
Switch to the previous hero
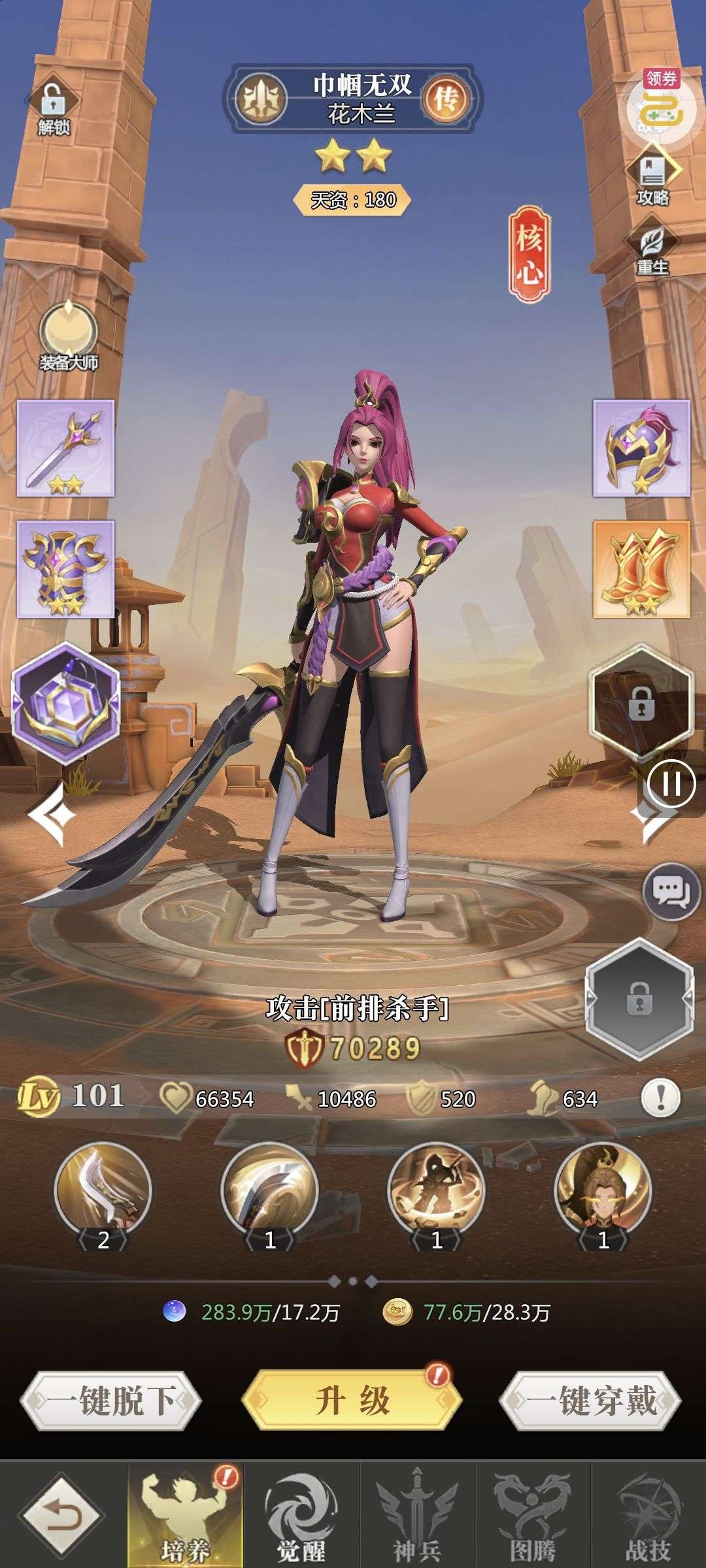click(52, 815)
